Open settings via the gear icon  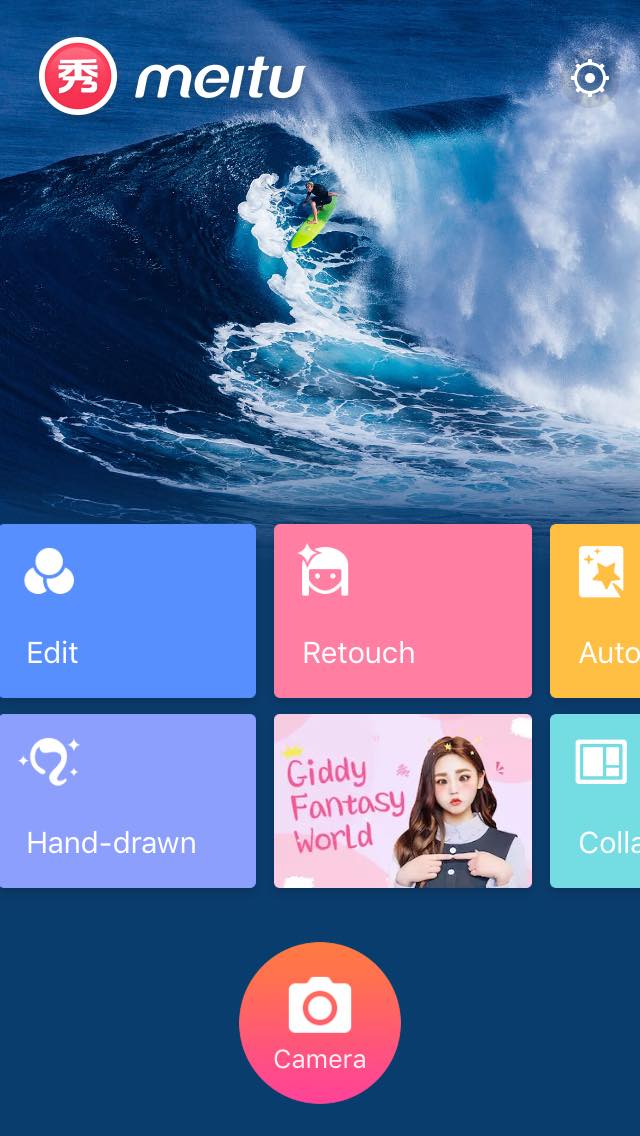(590, 78)
